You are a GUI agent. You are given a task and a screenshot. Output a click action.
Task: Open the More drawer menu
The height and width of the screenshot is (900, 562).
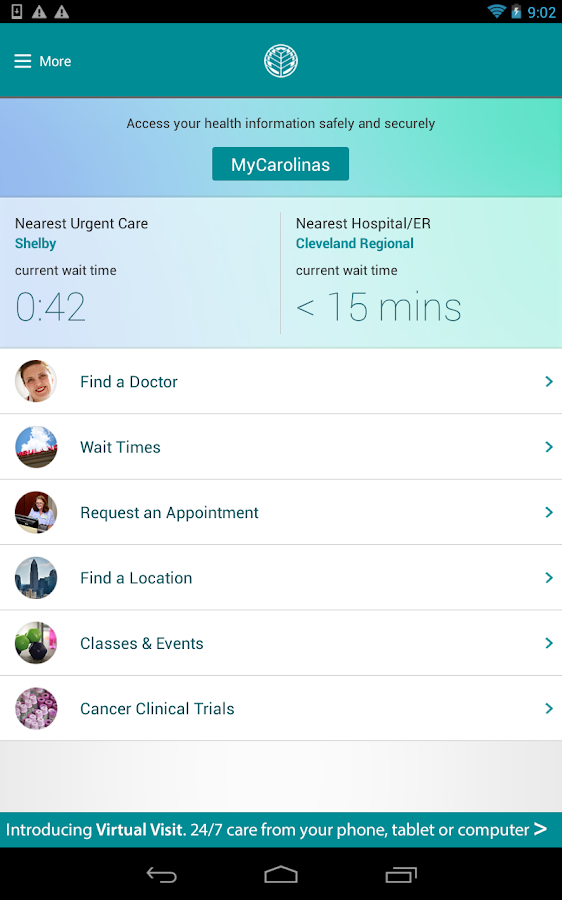click(42, 61)
